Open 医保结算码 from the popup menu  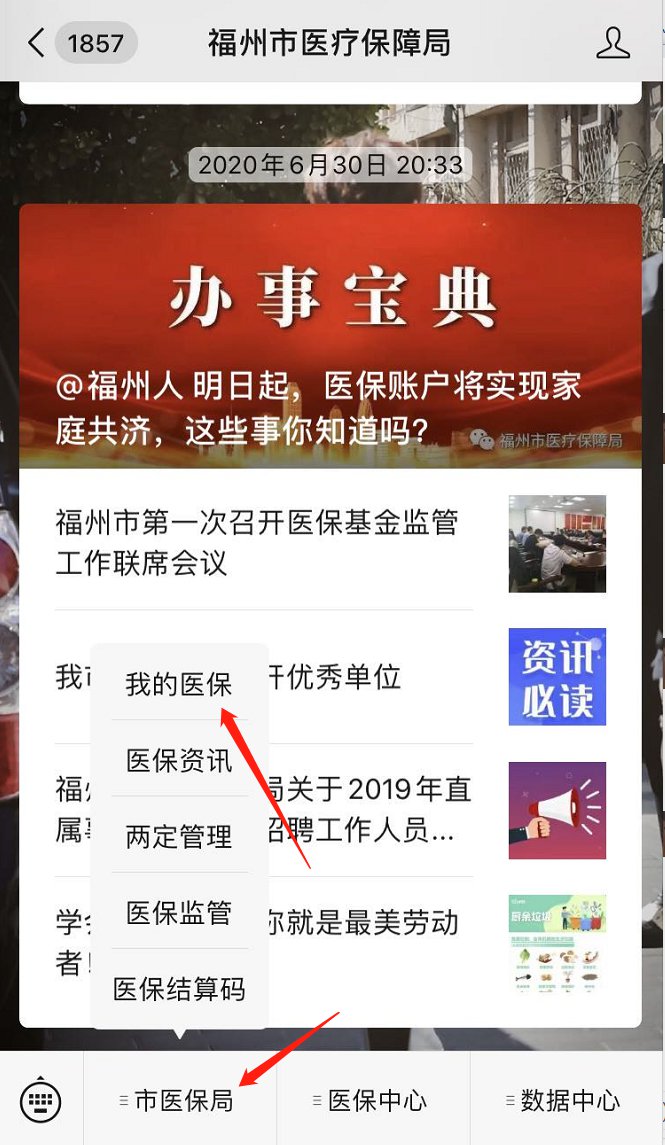click(179, 989)
